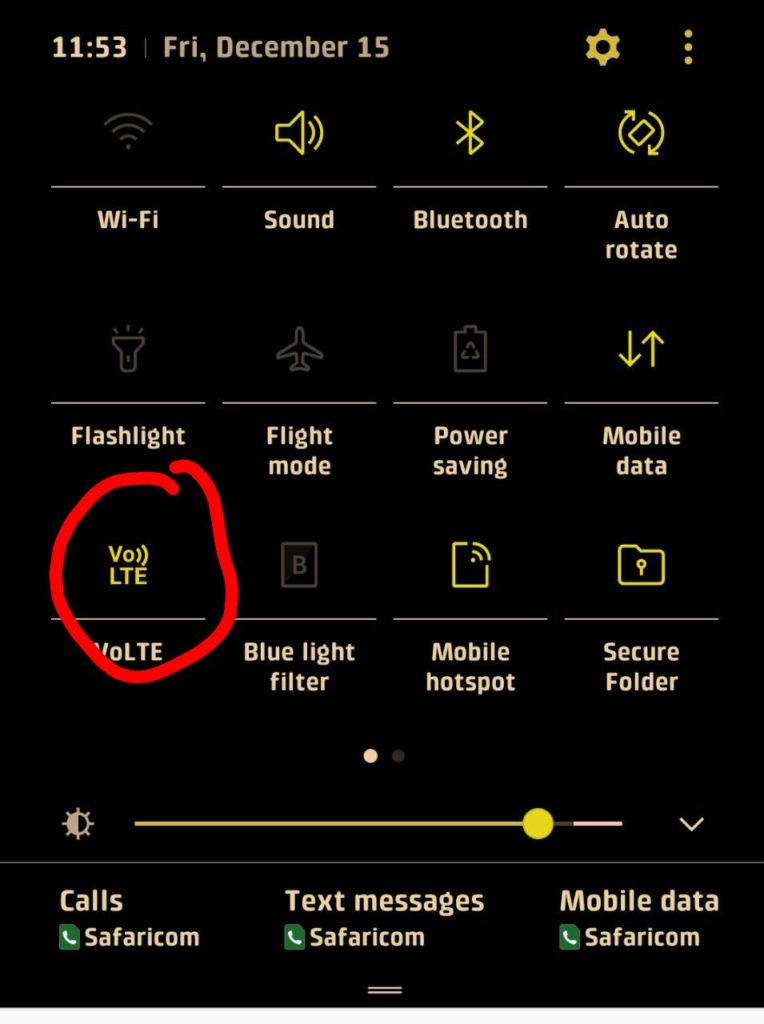Image resolution: width=764 pixels, height=1024 pixels.
Task: Disable Bluetooth
Action: click(x=470, y=133)
